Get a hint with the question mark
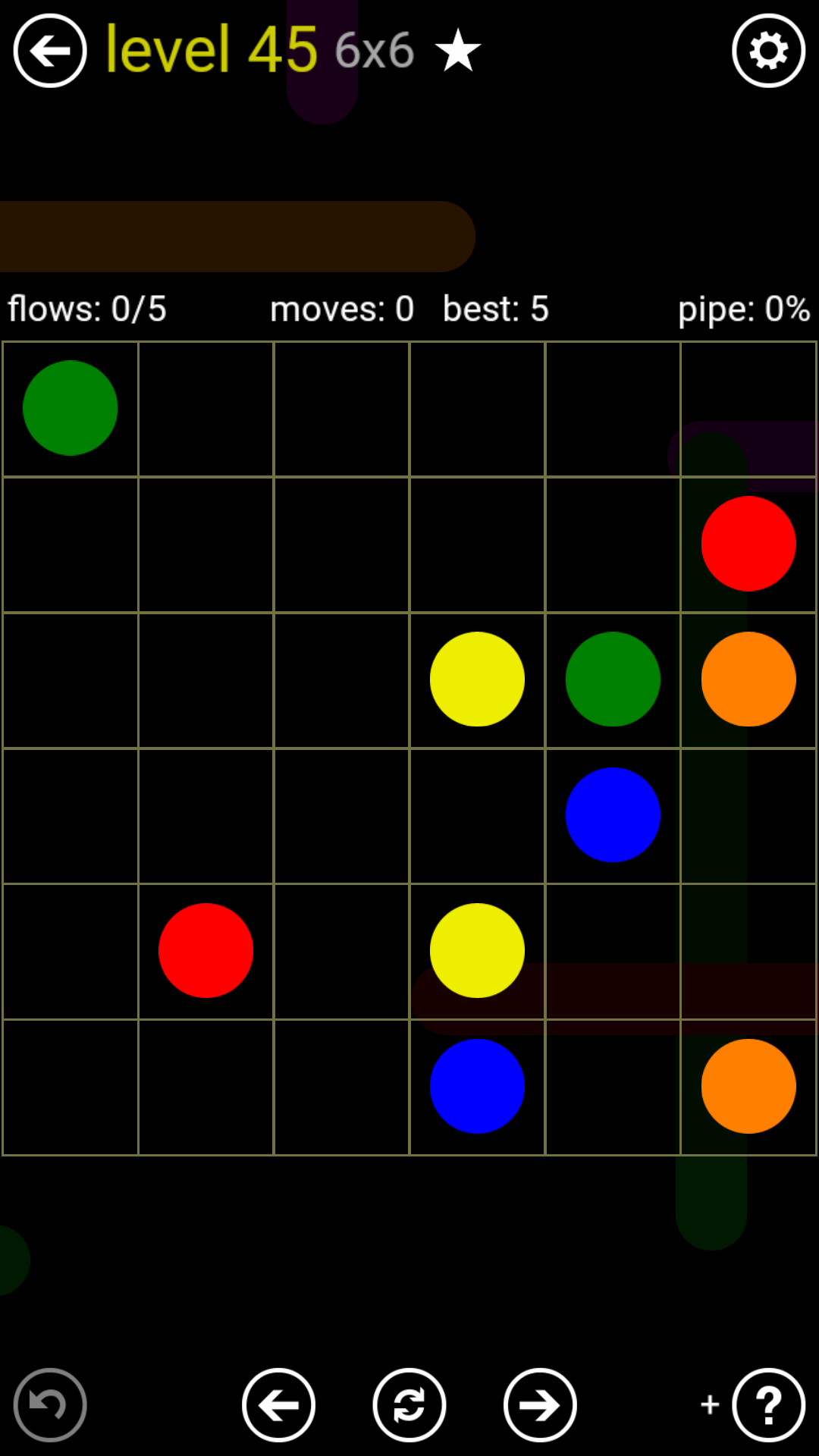 [768, 1405]
